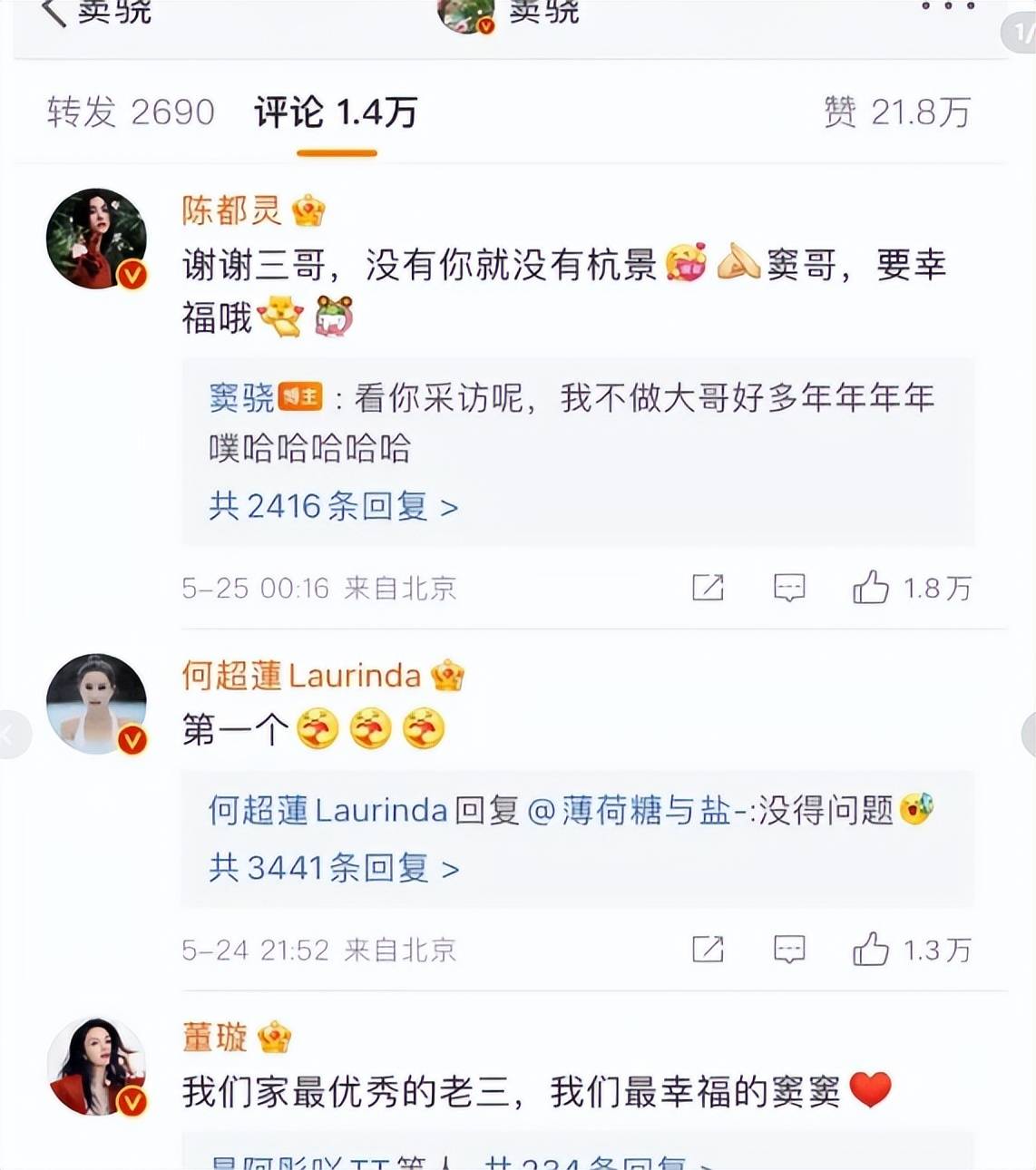
Task: Open the 陈都灵 username link
Action: point(231,210)
